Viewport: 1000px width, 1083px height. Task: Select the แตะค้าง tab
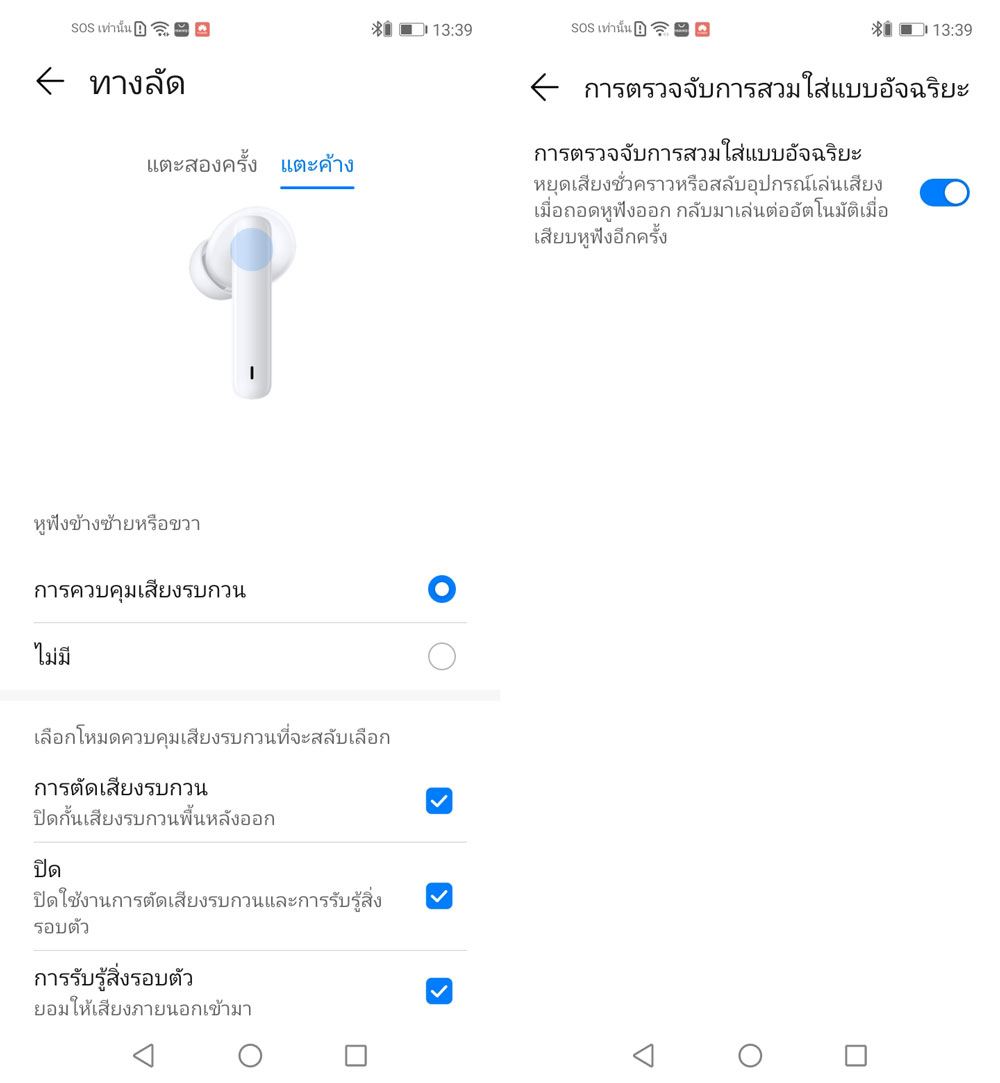(x=317, y=165)
